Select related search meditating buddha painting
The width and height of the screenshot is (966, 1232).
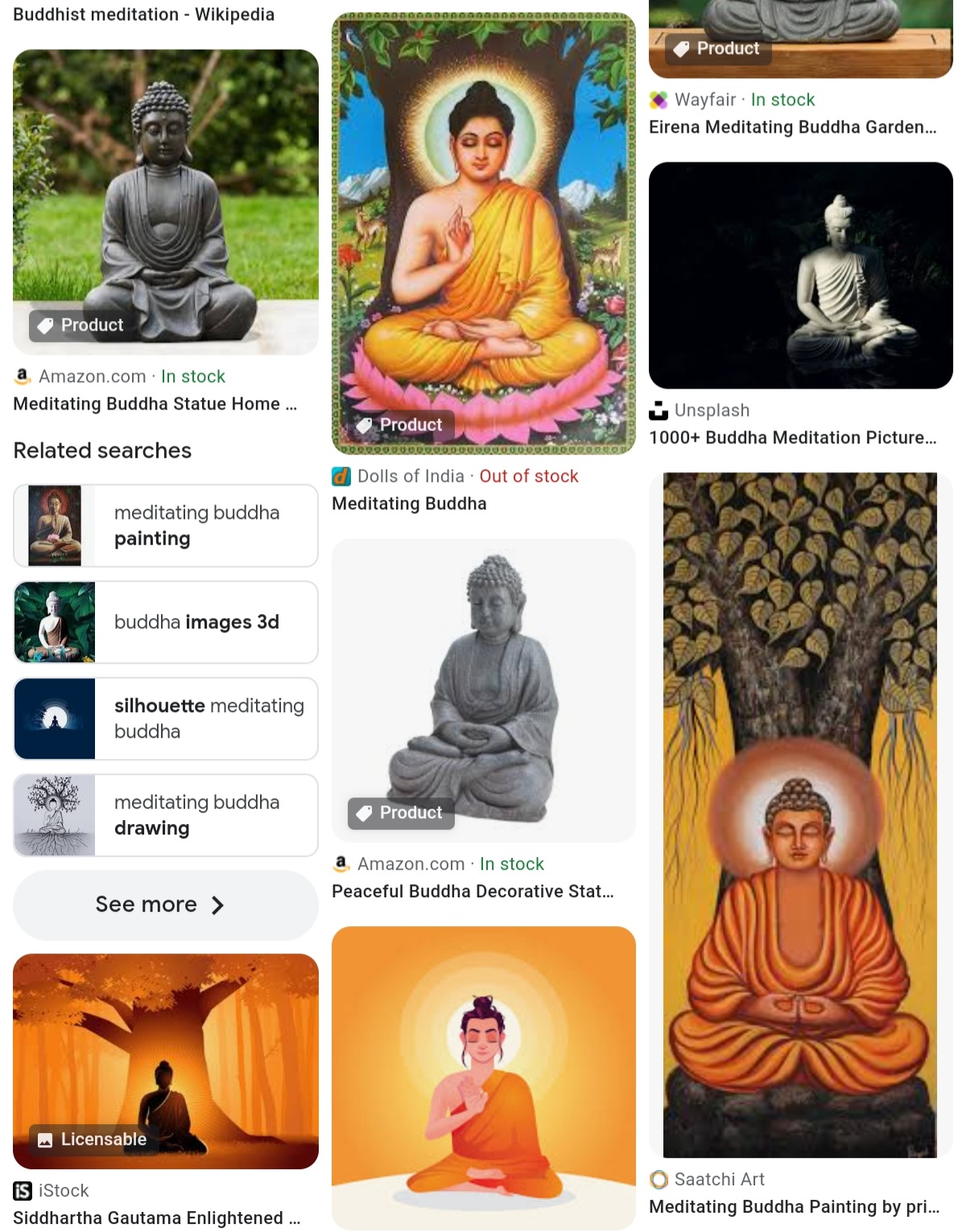[x=165, y=525]
